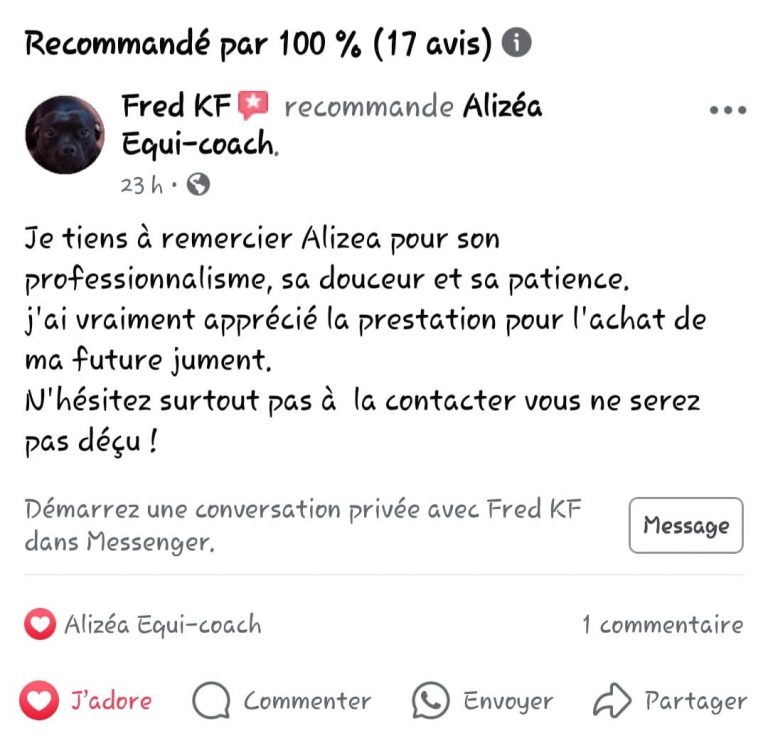Tap the Message button to contact Fred KF
Screen dimensions: 768x748
click(x=686, y=526)
